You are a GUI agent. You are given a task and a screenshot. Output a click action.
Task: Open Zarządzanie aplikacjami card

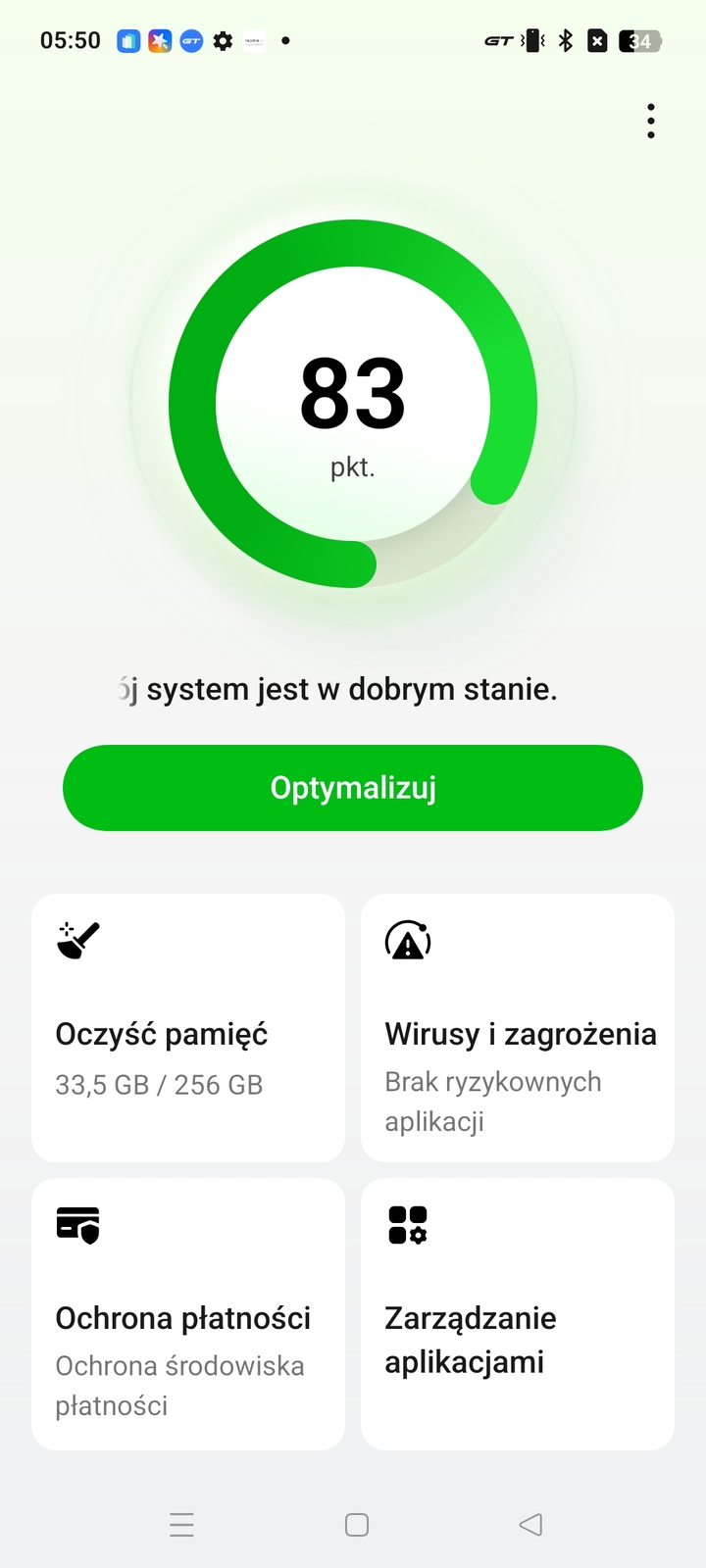coord(518,1313)
